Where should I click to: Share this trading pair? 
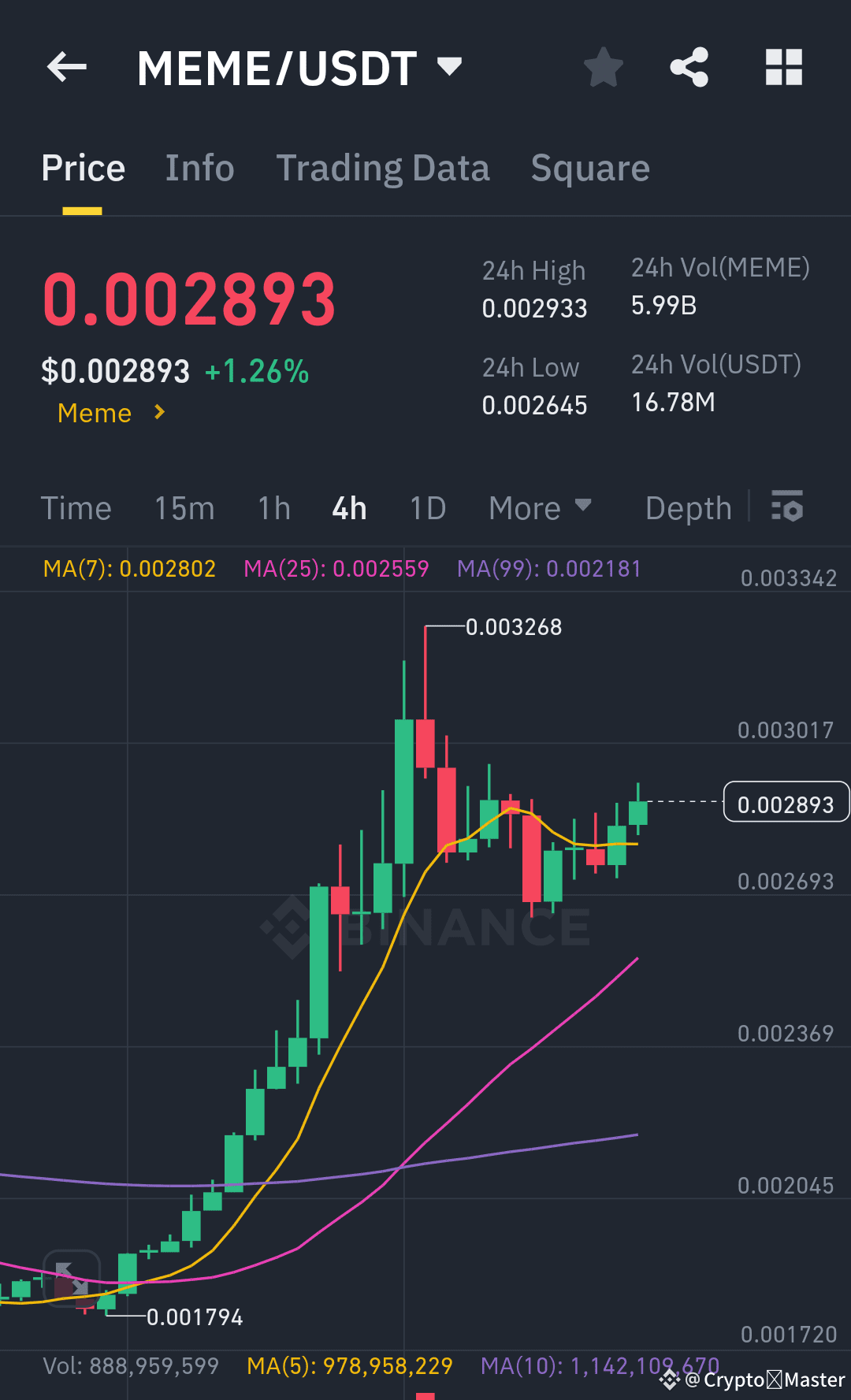689,67
